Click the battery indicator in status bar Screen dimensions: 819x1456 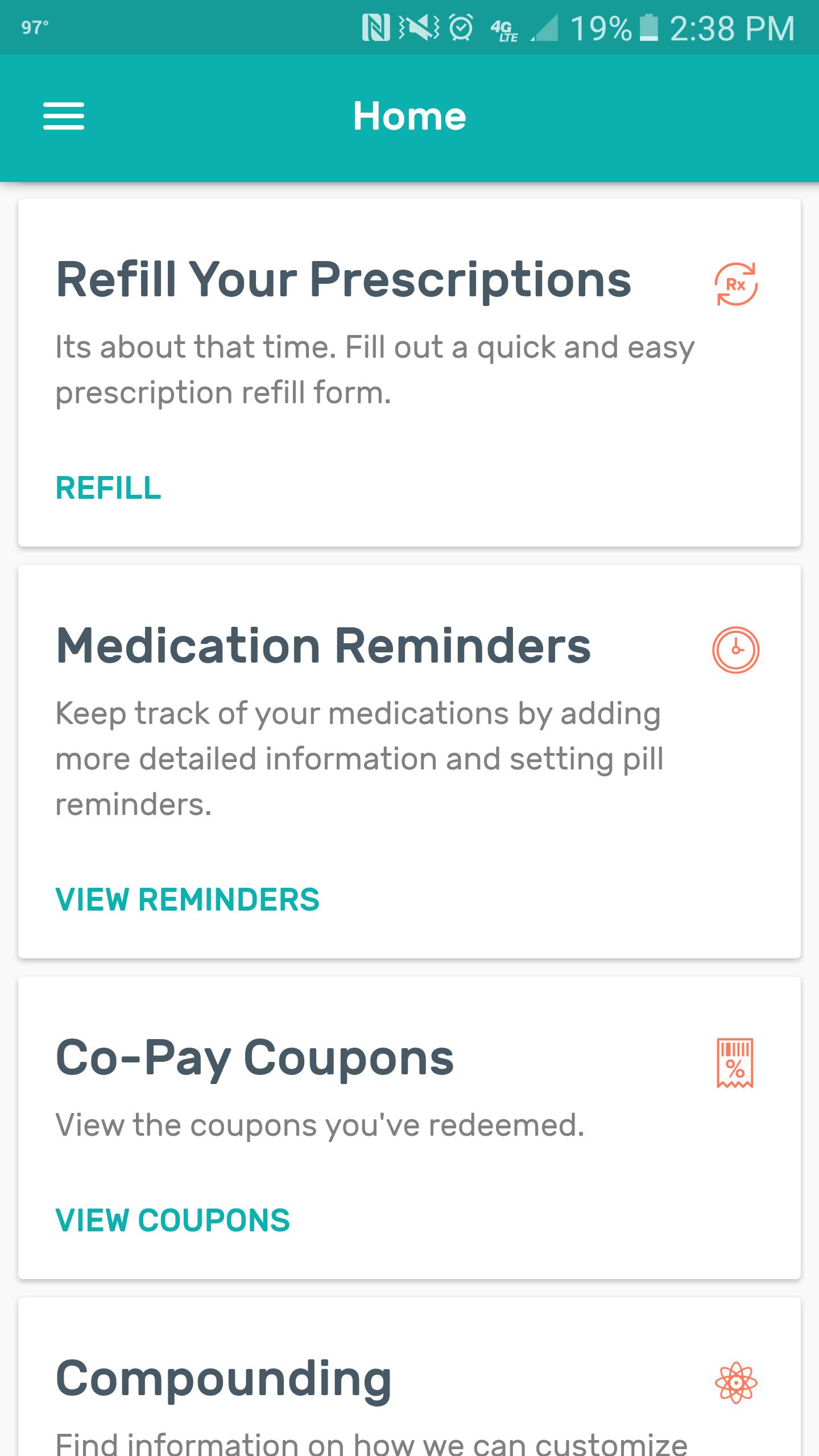649,27
